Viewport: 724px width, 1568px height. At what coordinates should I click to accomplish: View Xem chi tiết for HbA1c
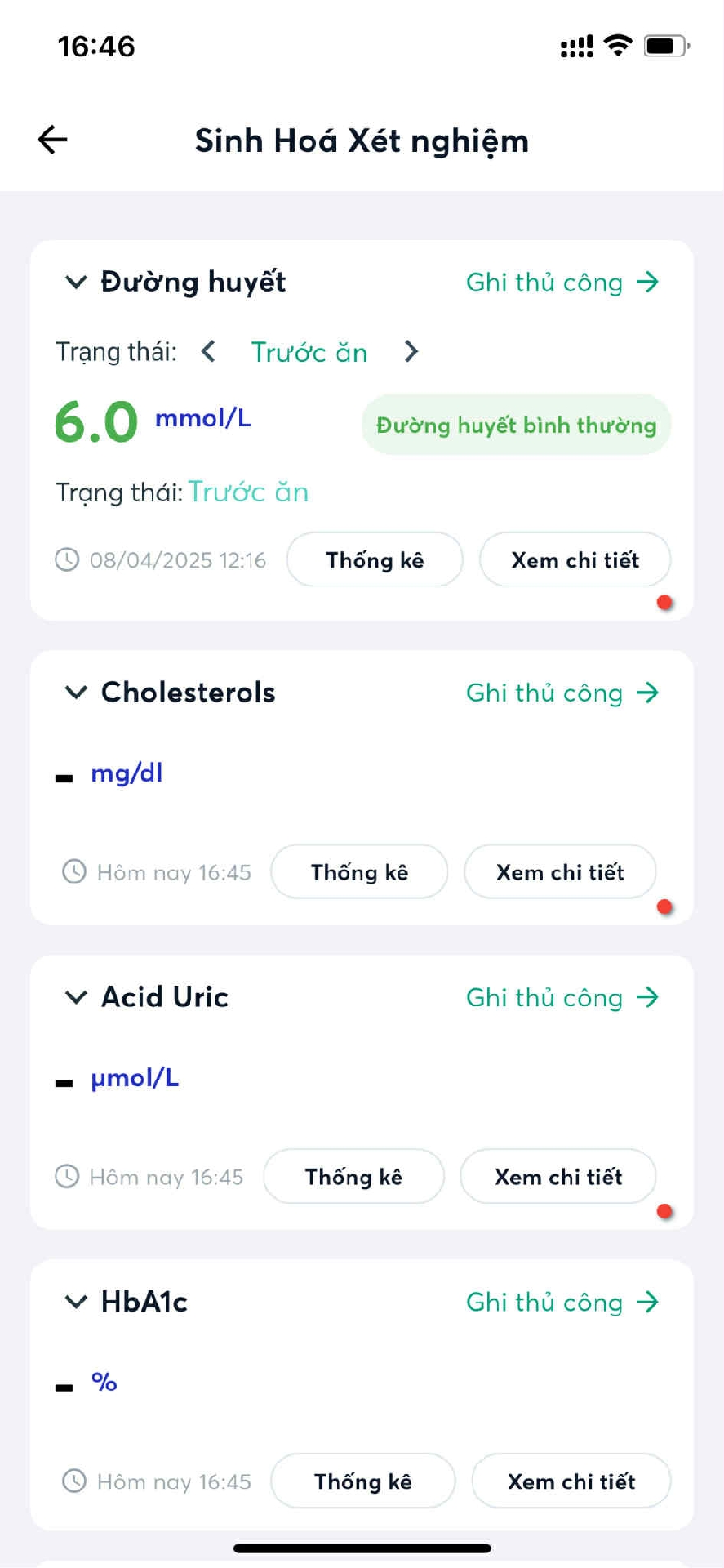click(x=571, y=1481)
